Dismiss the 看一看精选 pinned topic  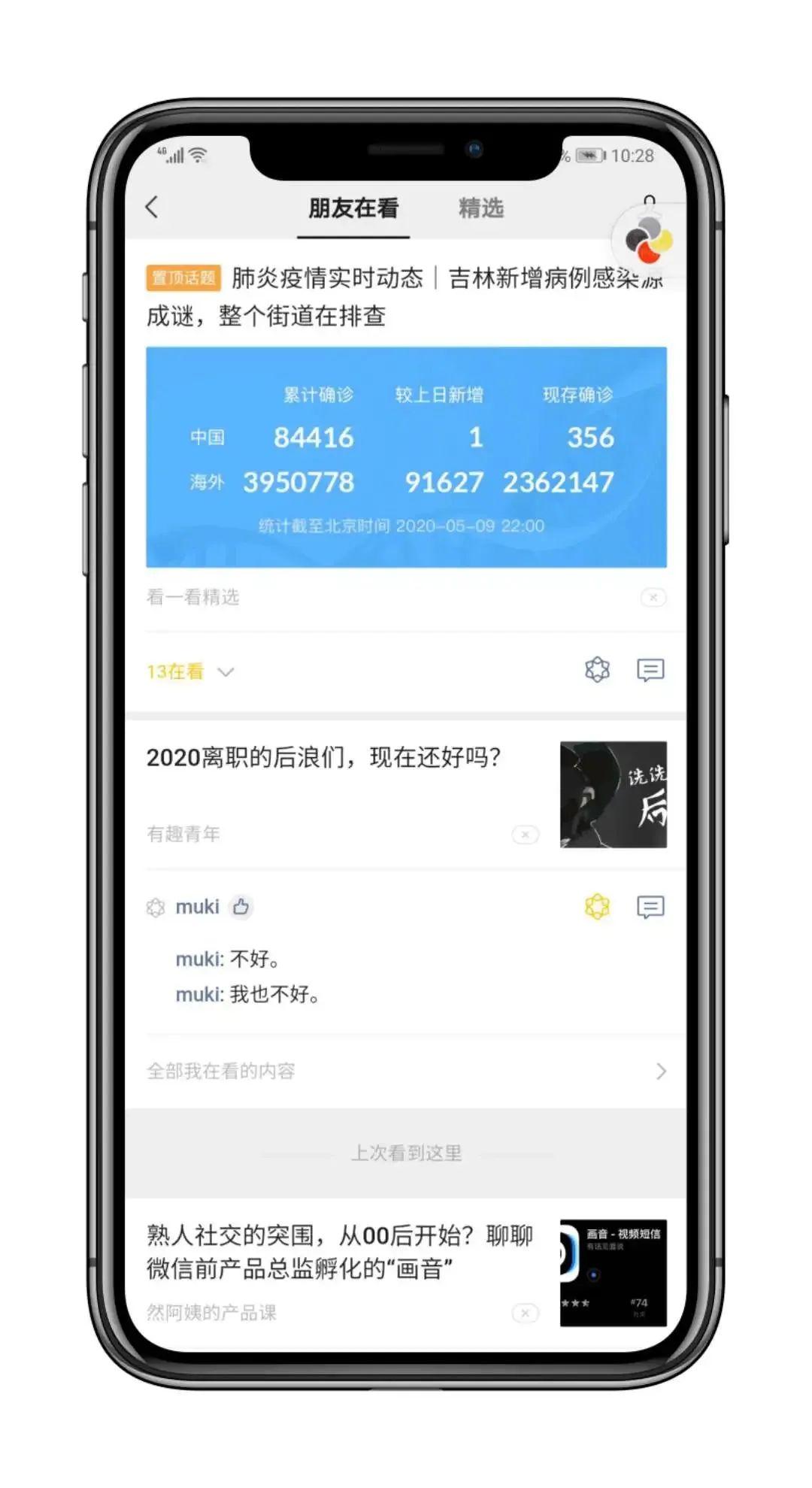[x=653, y=598]
